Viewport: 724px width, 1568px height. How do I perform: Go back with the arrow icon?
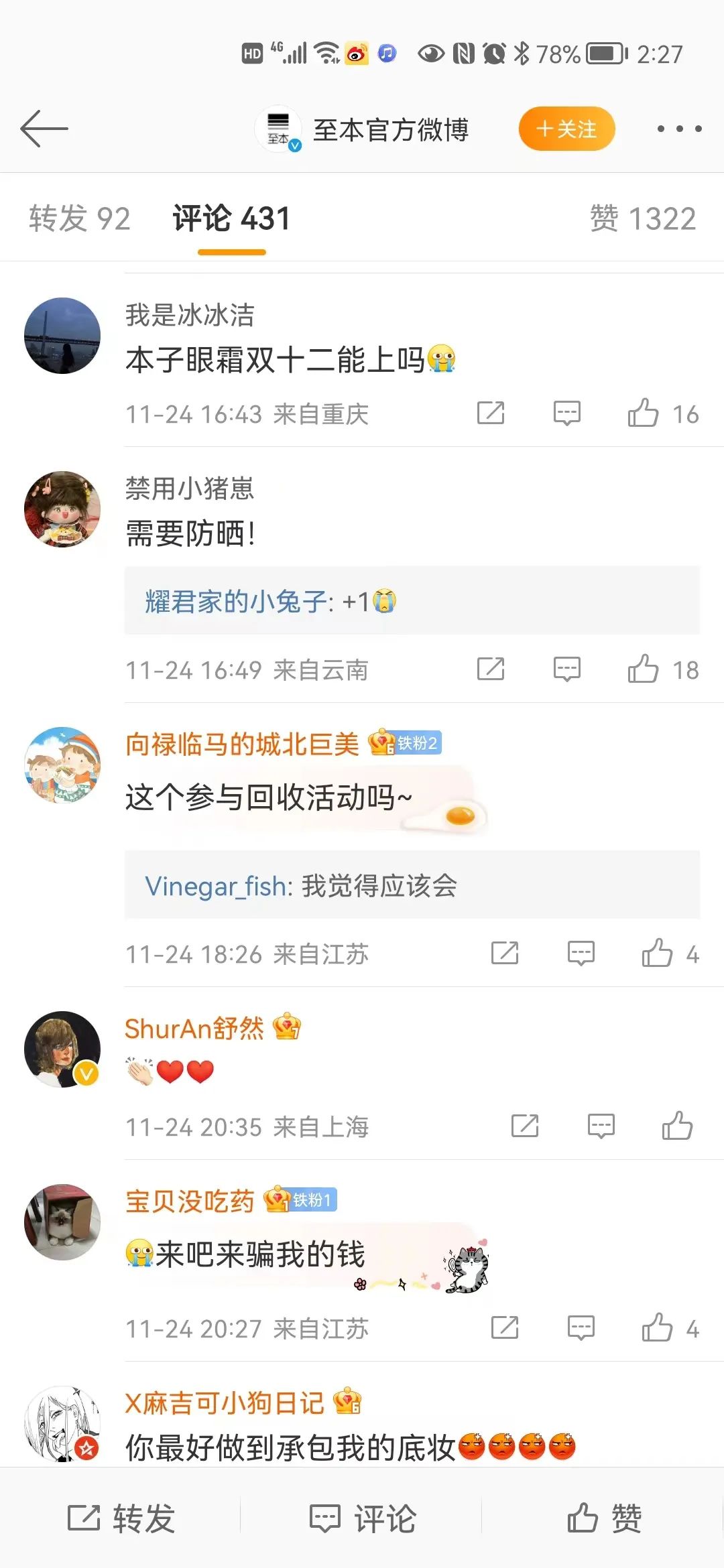(44, 129)
